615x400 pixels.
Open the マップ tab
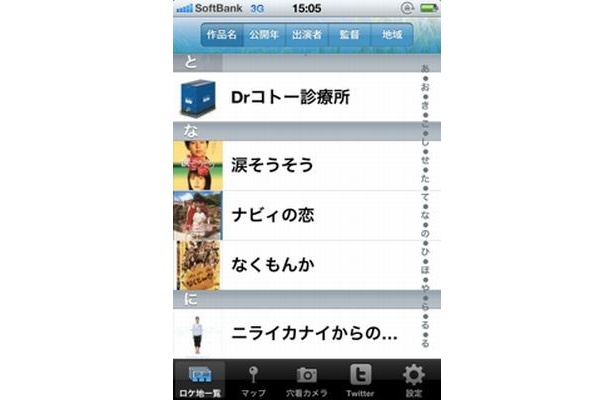click(x=254, y=380)
